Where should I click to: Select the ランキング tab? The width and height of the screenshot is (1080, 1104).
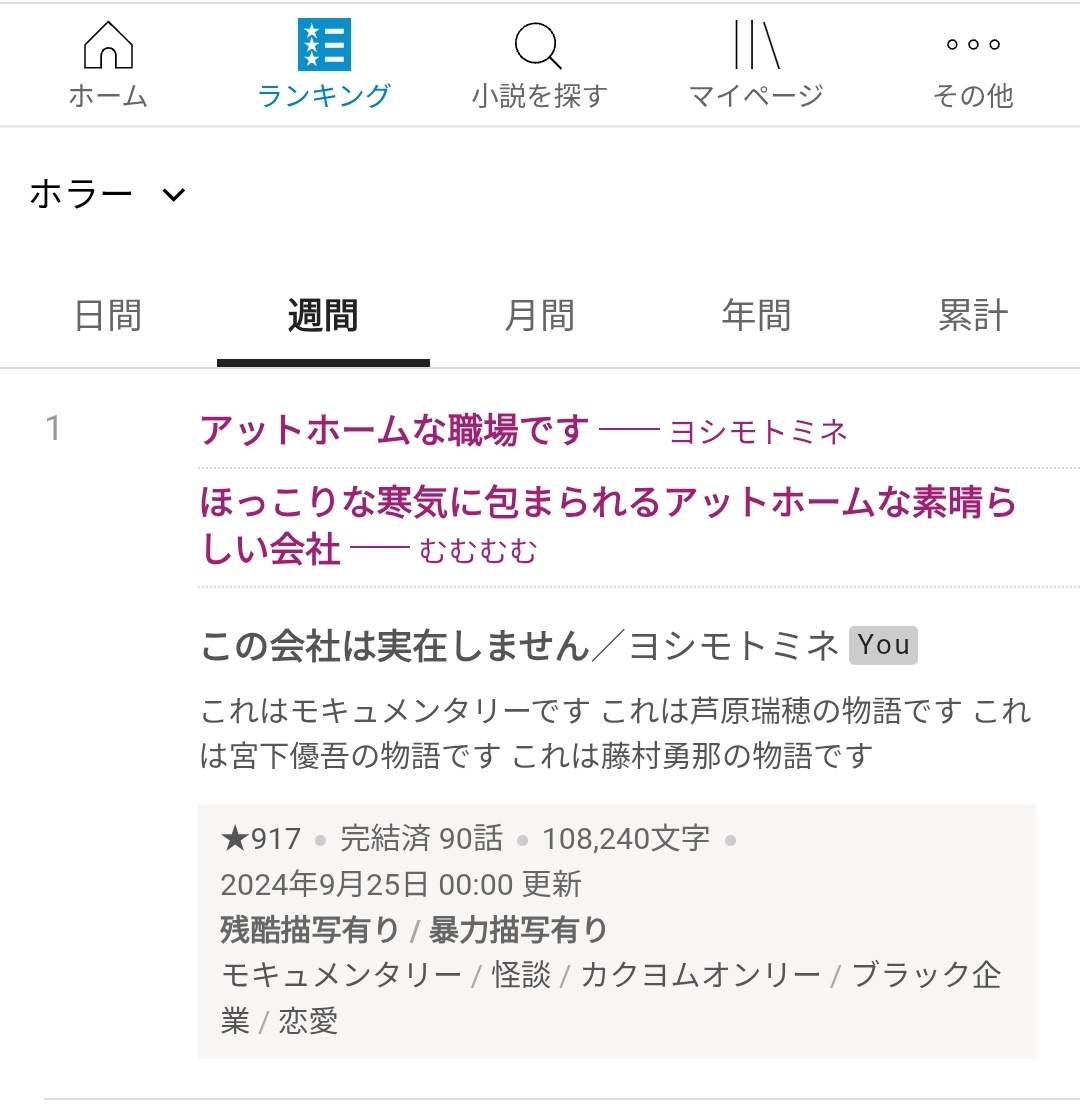[324, 65]
